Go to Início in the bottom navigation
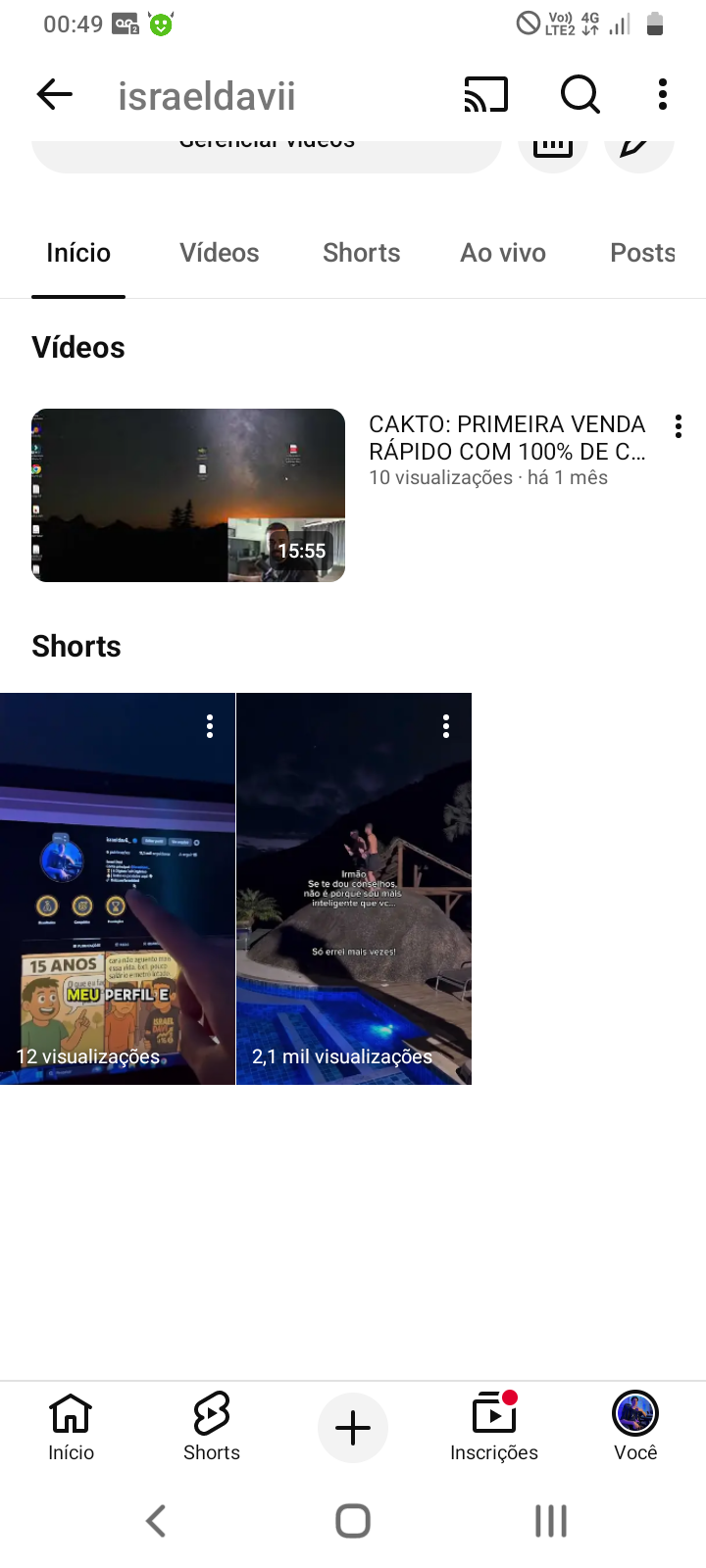 tap(71, 1427)
